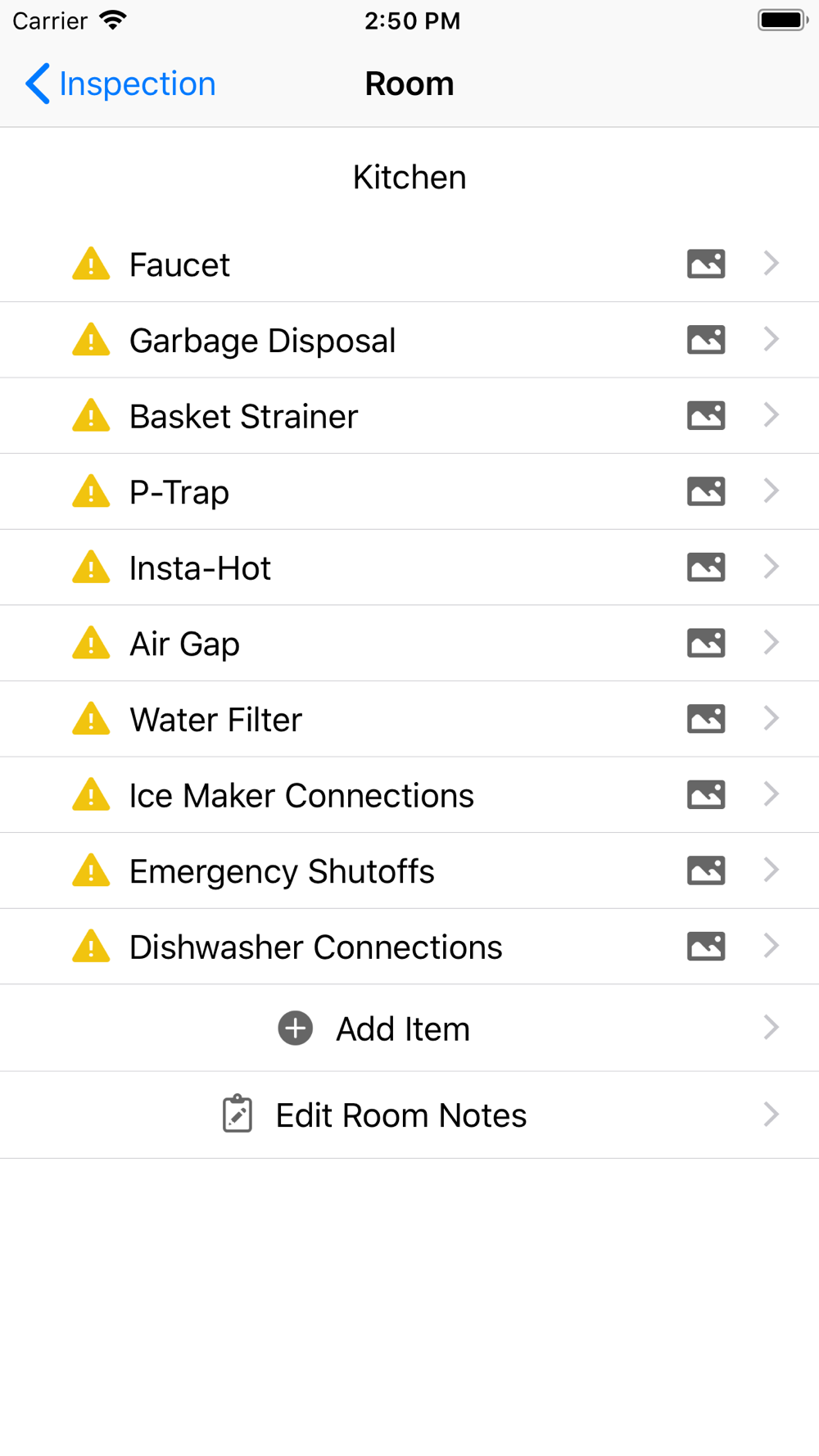Open the Faucet item
Image resolution: width=819 pixels, height=1456 pixels.
(409, 265)
